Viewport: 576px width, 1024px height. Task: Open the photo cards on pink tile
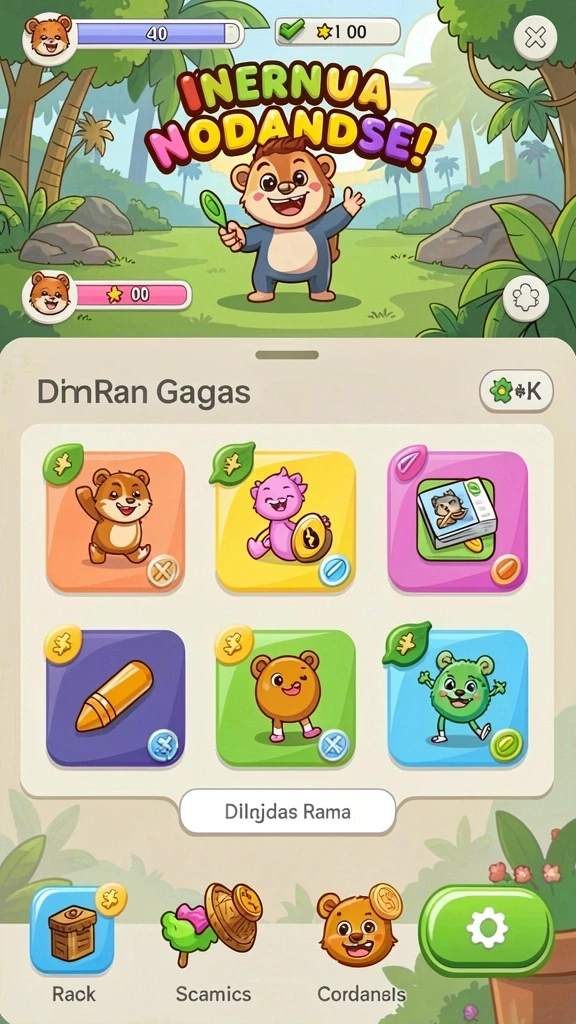[x=457, y=520]
